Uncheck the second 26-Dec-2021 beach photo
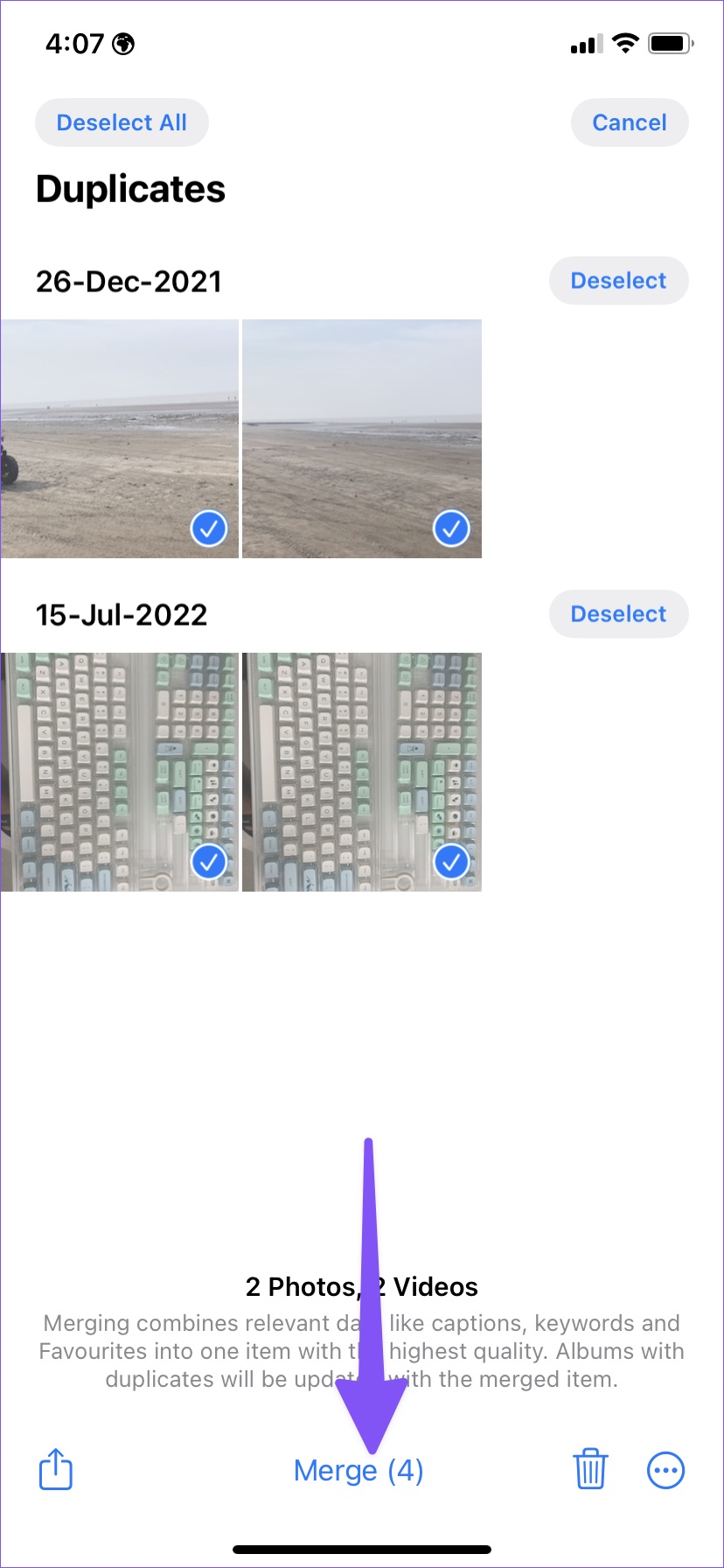 (362, 438)
